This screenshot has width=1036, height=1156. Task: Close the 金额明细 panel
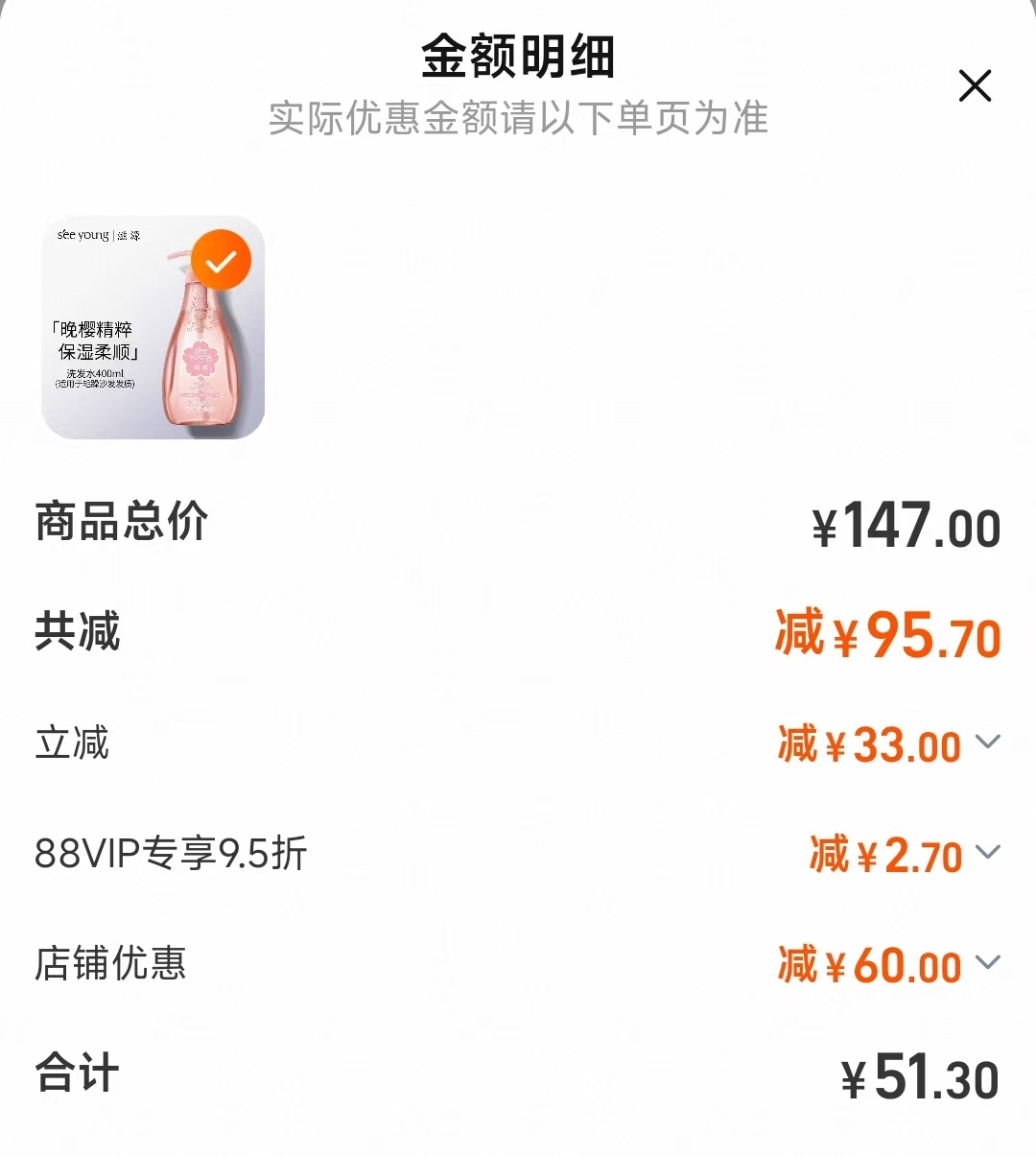point(975,85)
